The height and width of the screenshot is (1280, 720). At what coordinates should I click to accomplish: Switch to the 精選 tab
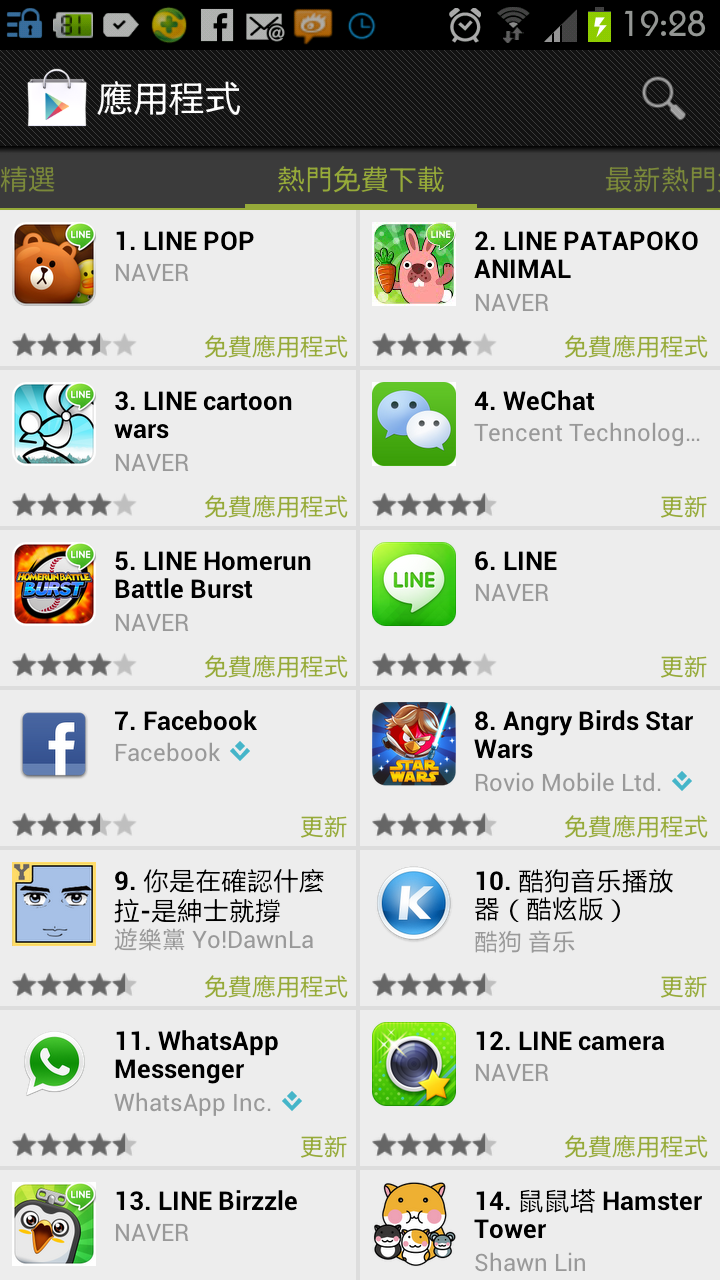28,180
